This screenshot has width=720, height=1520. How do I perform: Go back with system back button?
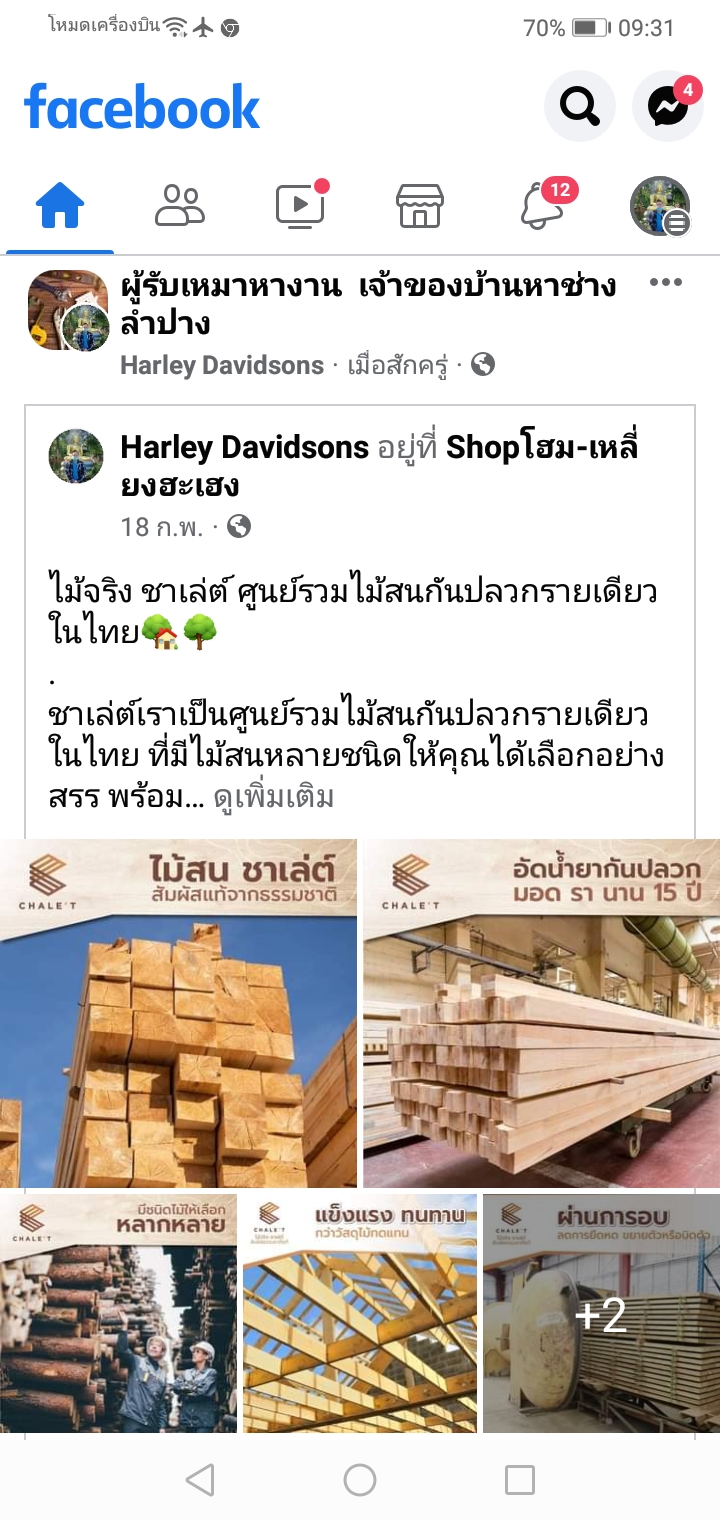pos(200,1480)
